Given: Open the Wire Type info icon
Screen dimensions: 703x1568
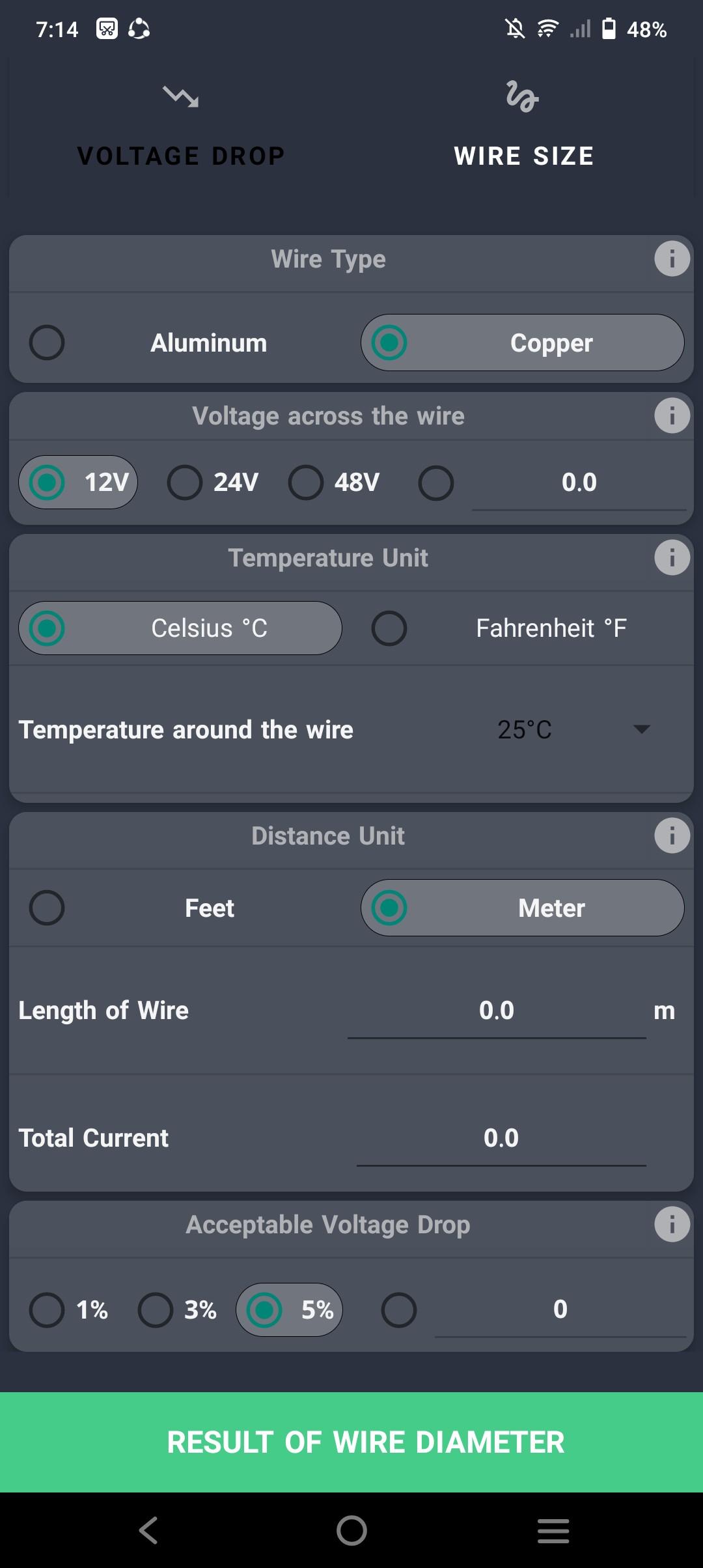Looking at the screenshot, I should click(672, 259).
